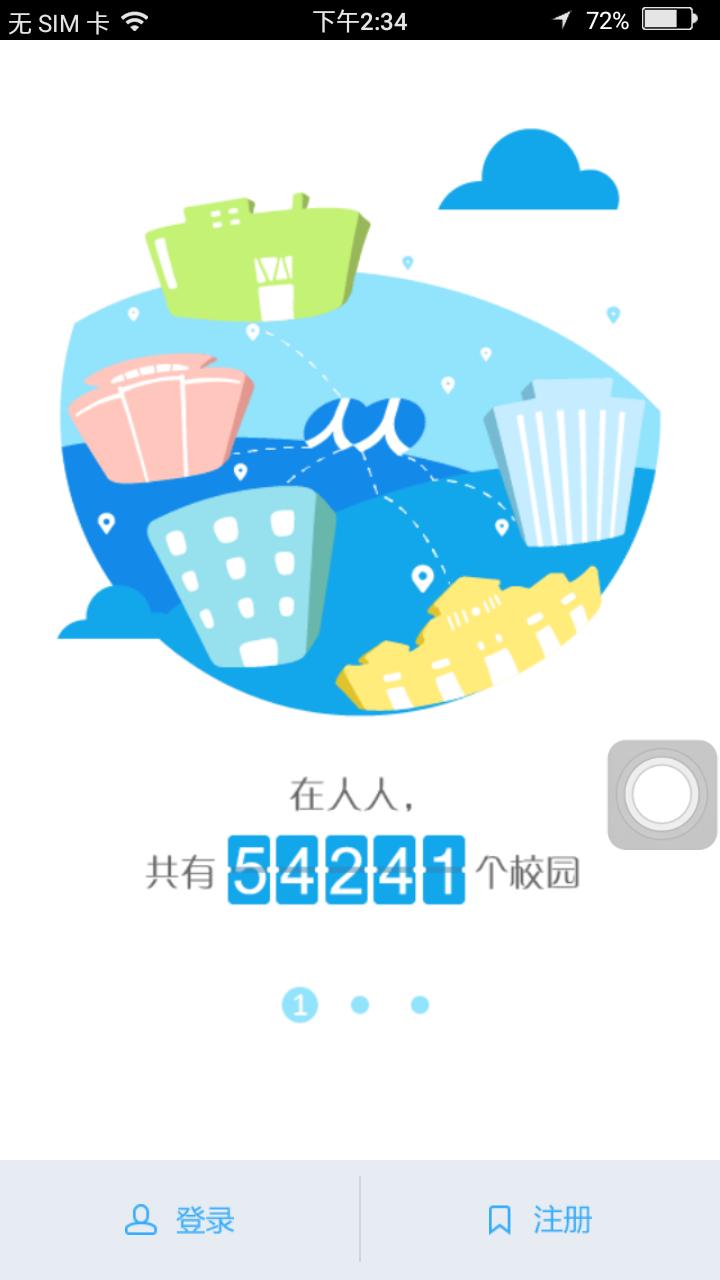Click the person icon next to 登录
This screenshot has width=720, height=1280.
point(139,1220)
